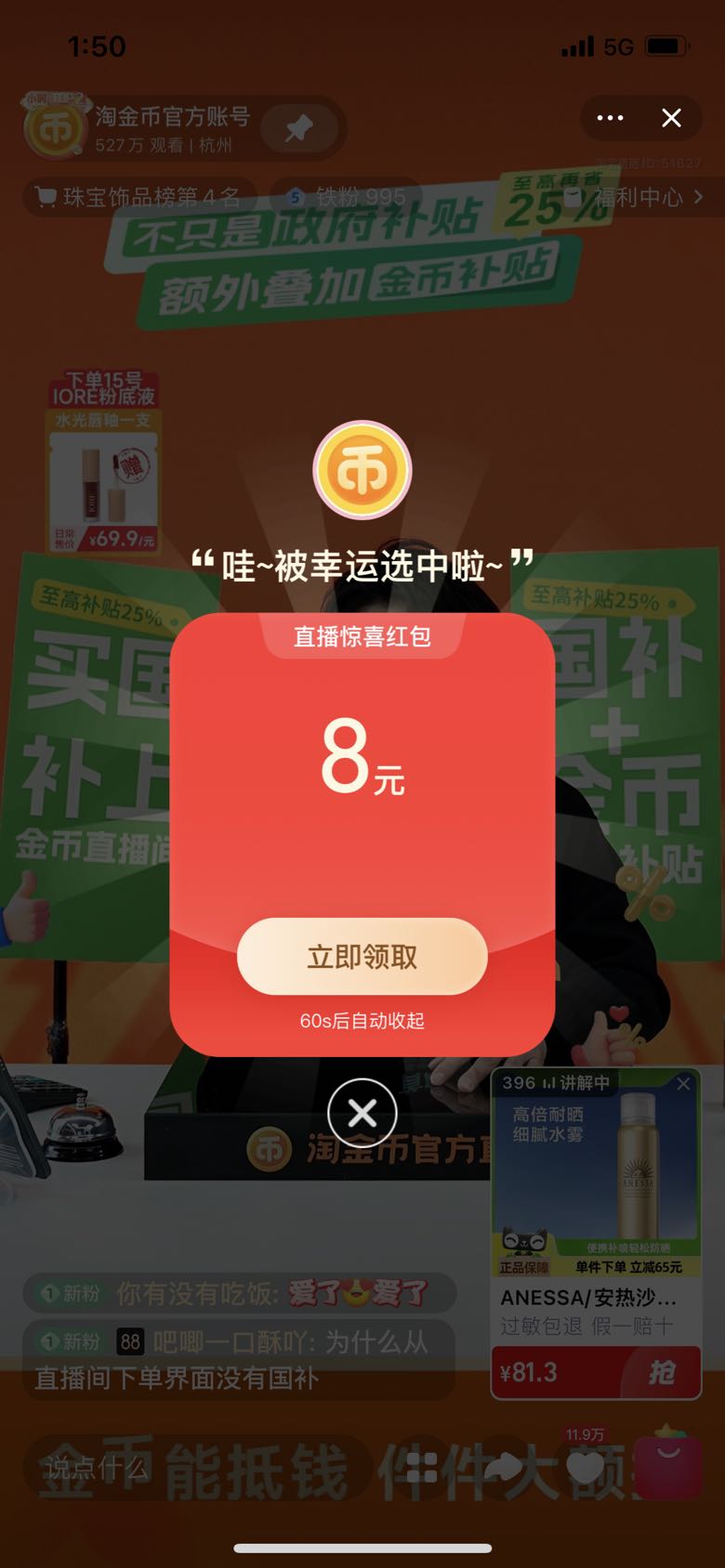This screenshot has height=1568, width=725.
Task: Open 珠宝饰品榜第4名 ranking chip
Action: [x=139, y=197]
